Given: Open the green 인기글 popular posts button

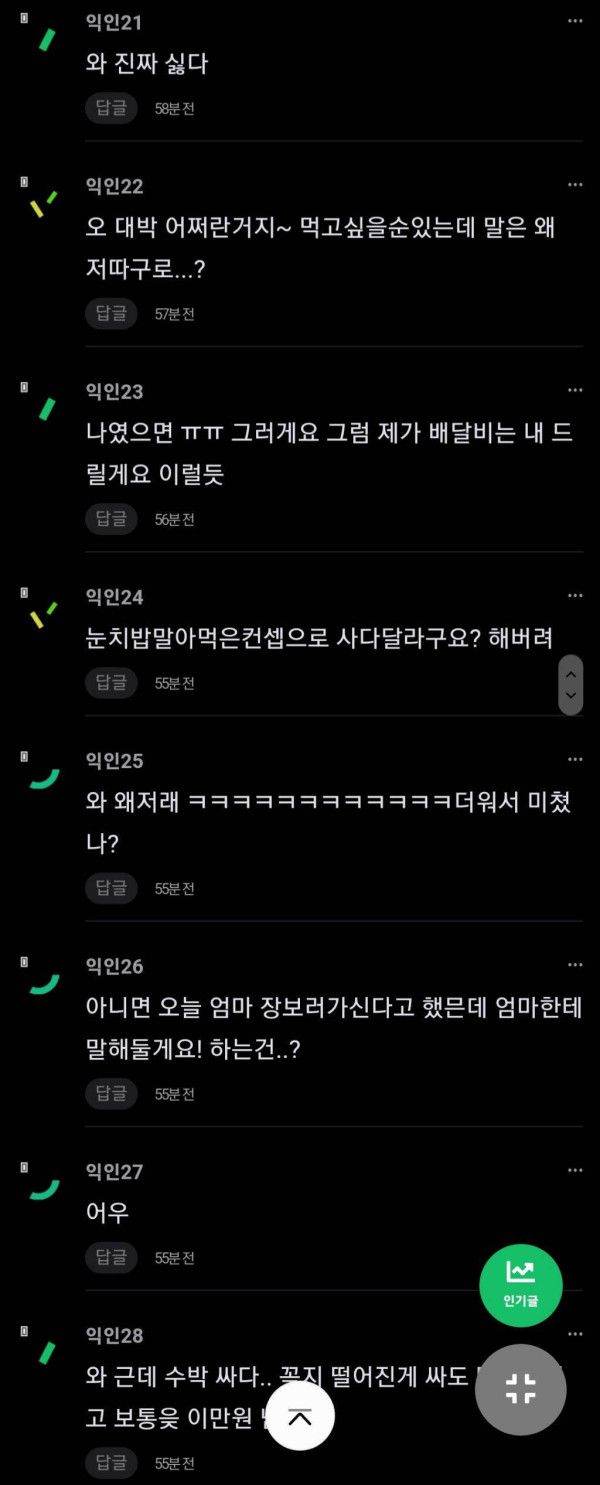Looking at the screenshot, I should [520, 1285].
